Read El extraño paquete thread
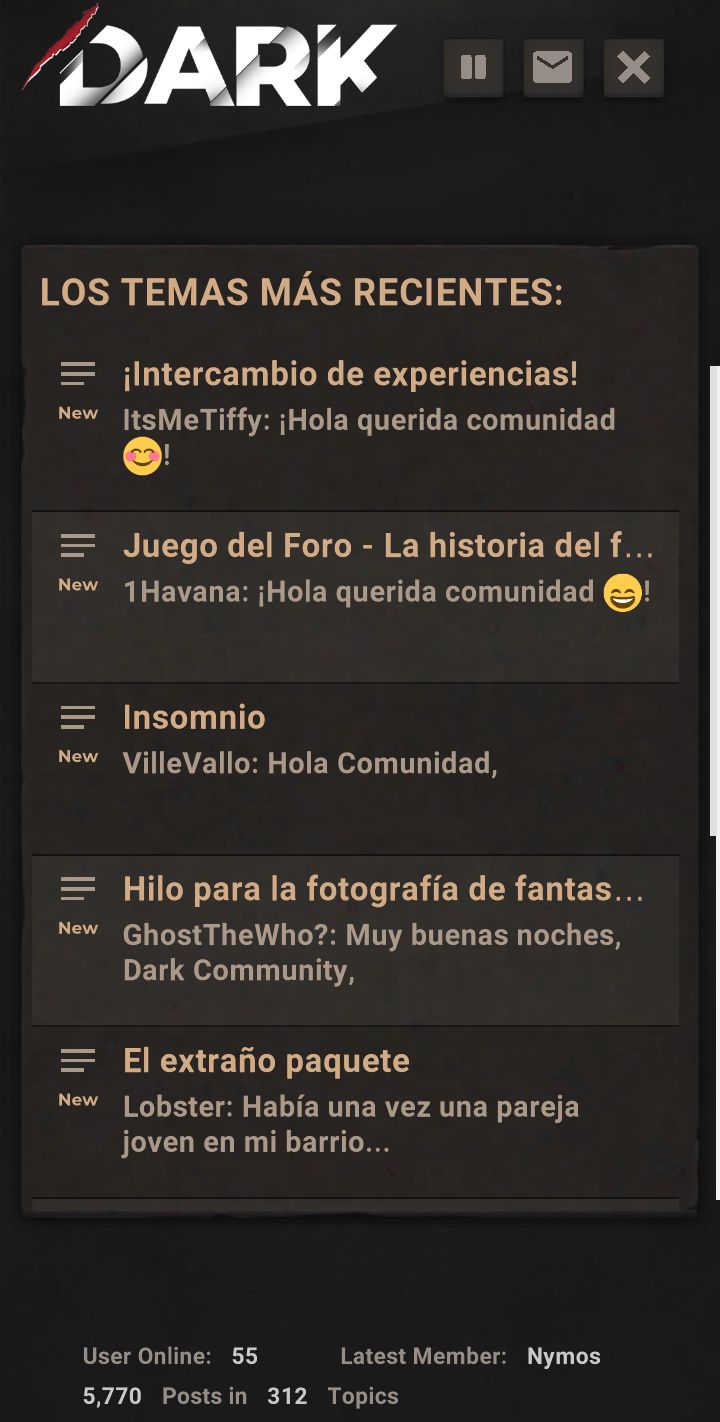The width and height of the screenshot is (720, 1422). coord(266,1061)
